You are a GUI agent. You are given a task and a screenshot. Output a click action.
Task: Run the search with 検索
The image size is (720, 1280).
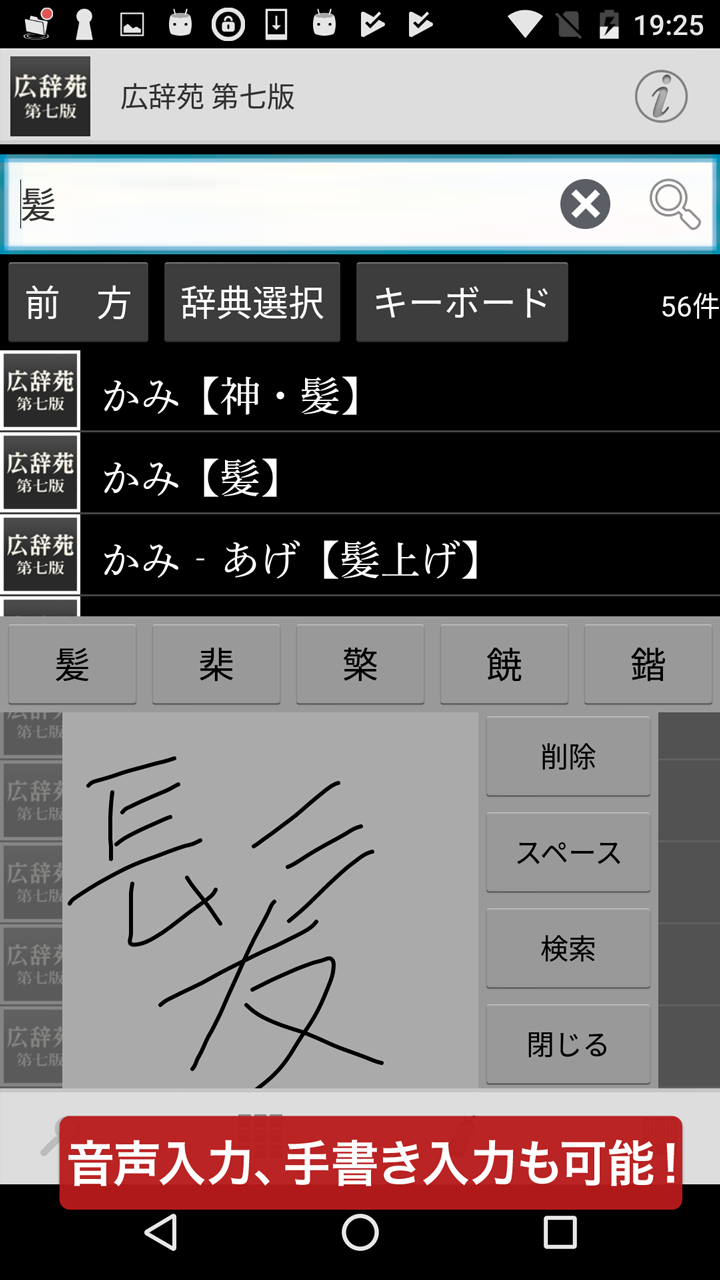[568, 949]
